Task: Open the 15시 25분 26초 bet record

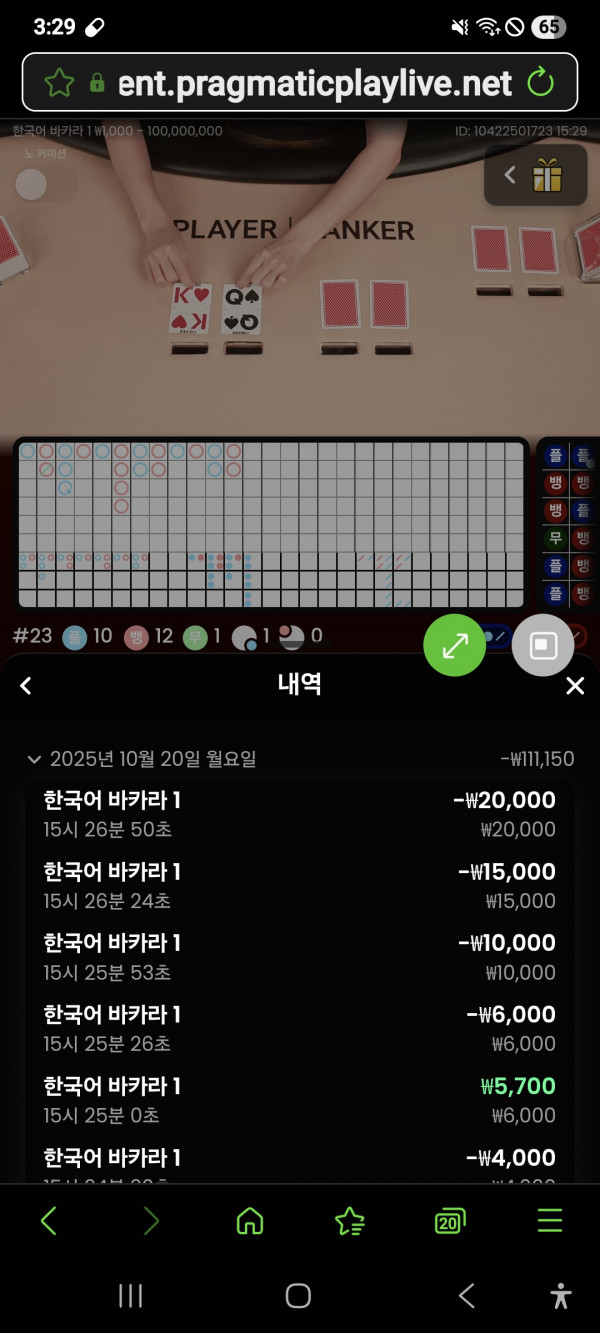Action: tap(300, 1029)
